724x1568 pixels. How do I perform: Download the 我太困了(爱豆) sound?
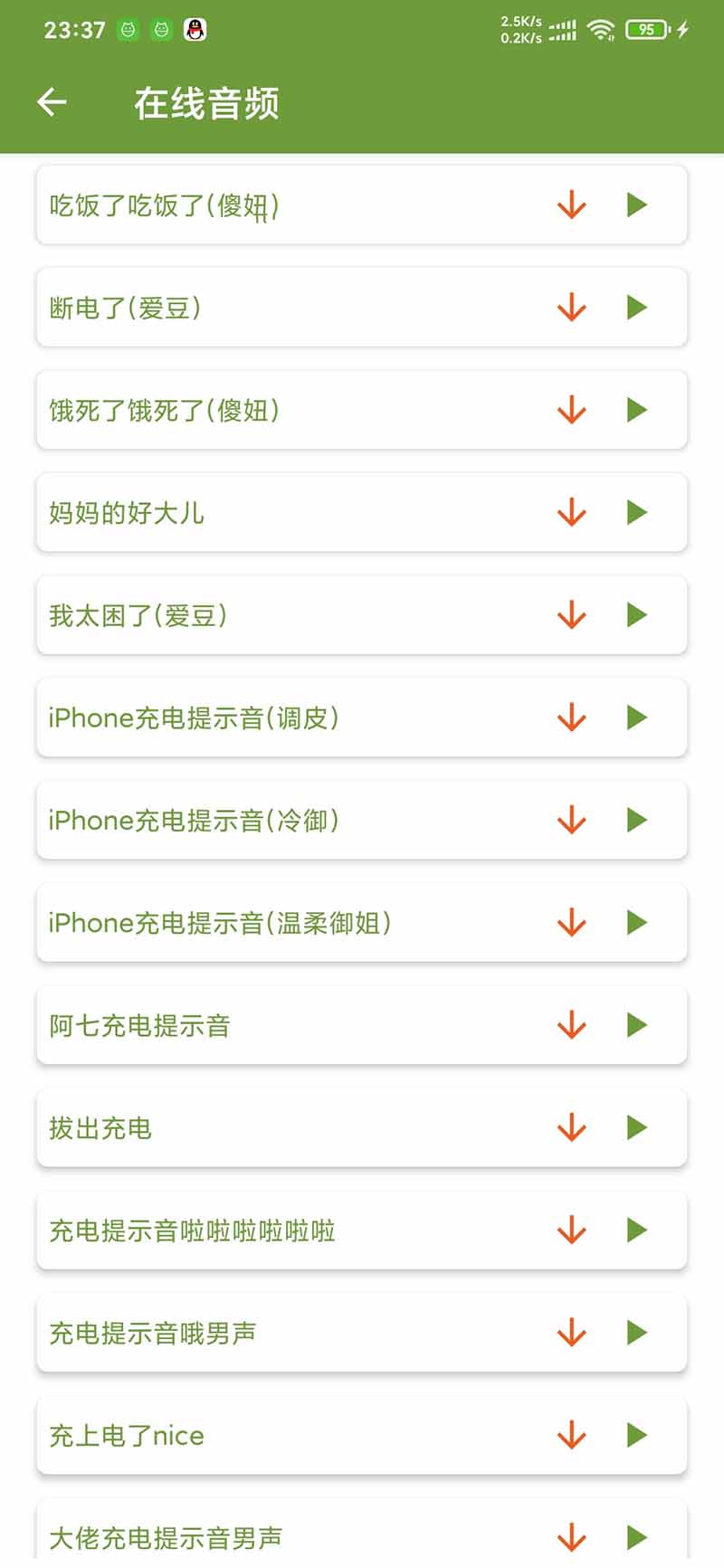click(571, 615)
